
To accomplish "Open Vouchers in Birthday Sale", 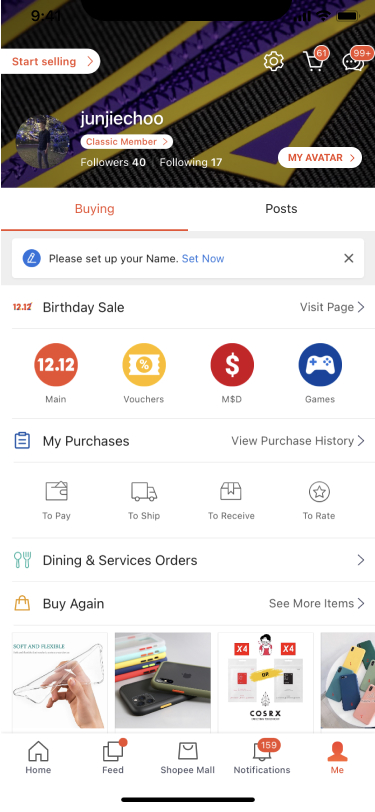I will pos(143,374).
